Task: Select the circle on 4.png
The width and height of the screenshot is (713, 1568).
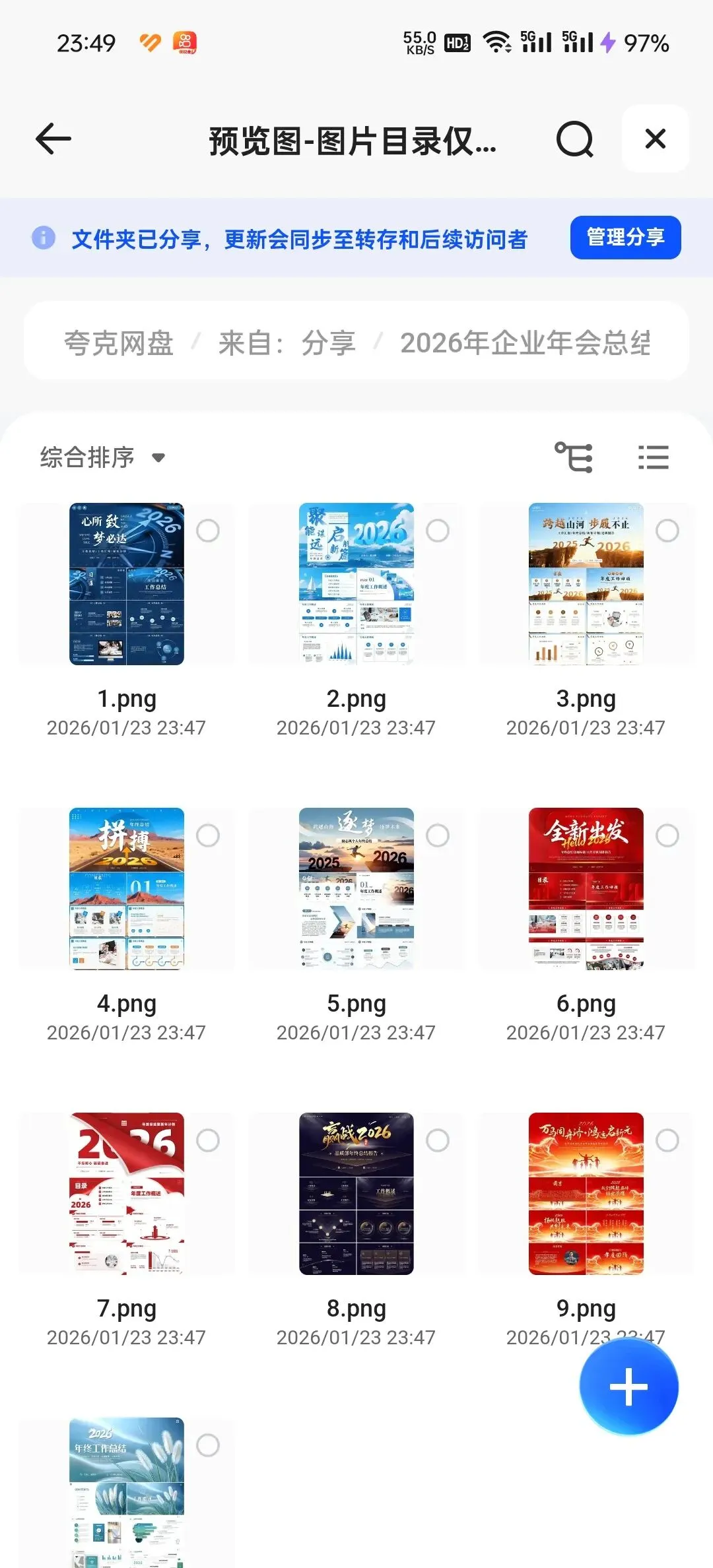Action: 208,835
